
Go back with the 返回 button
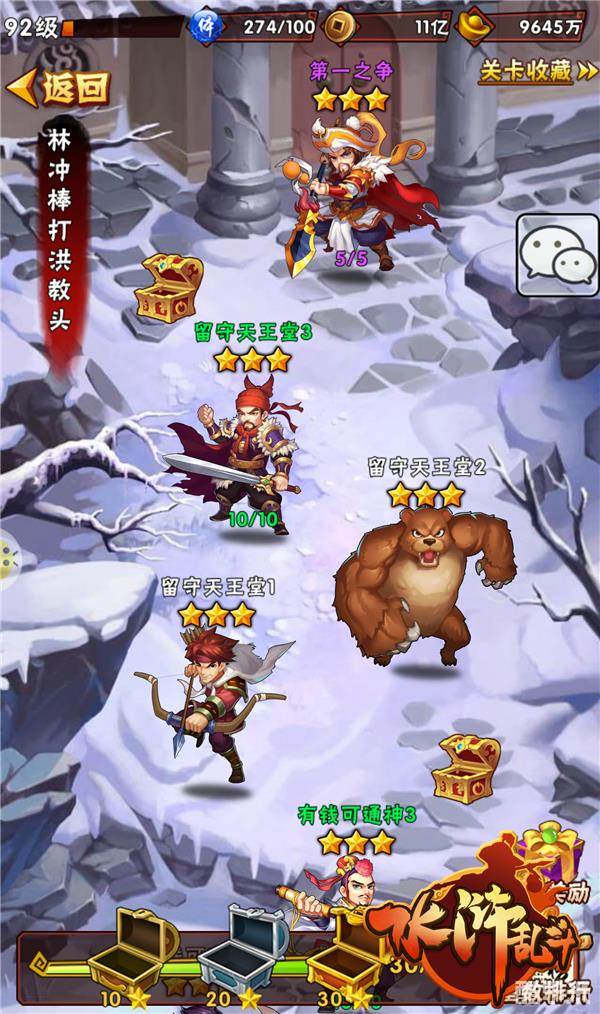pos(58,88)
